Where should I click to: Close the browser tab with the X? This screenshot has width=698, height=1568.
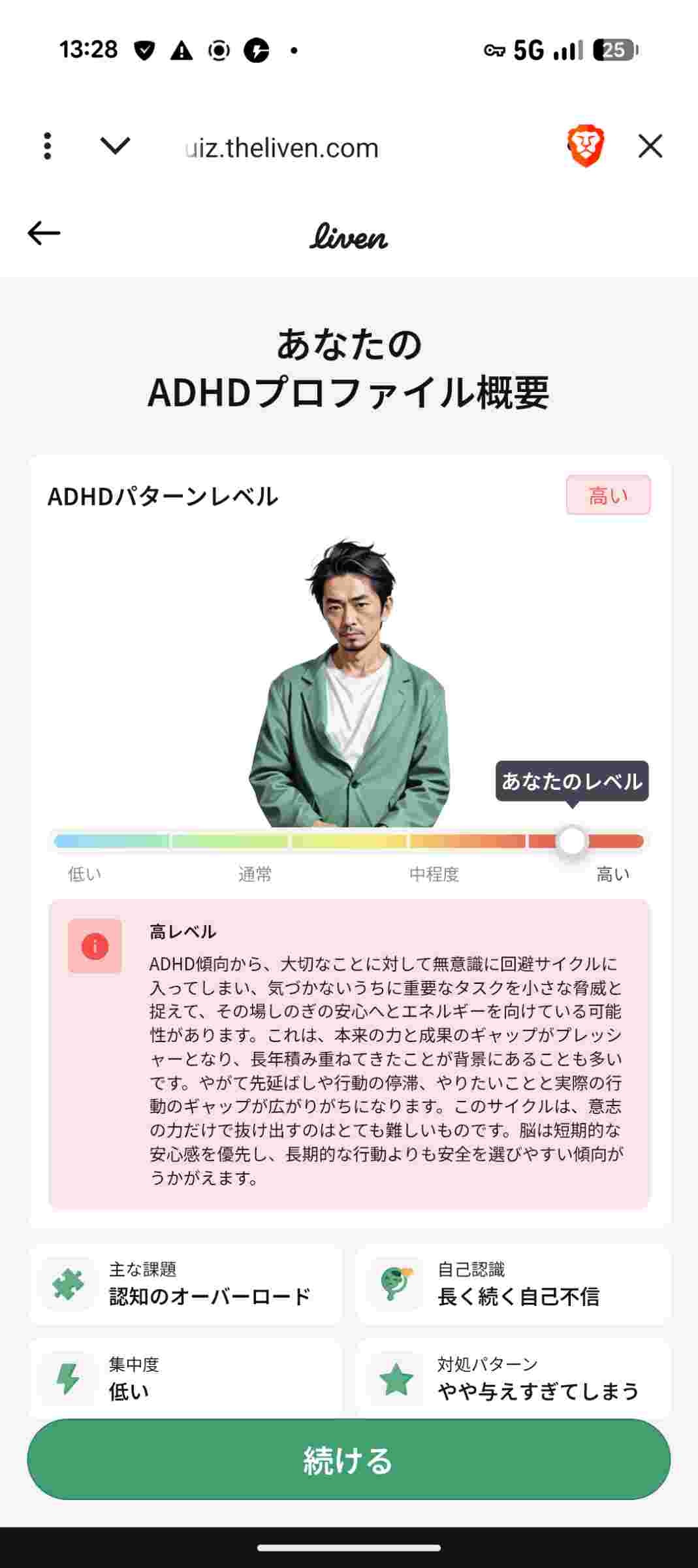tap(650, 146)
